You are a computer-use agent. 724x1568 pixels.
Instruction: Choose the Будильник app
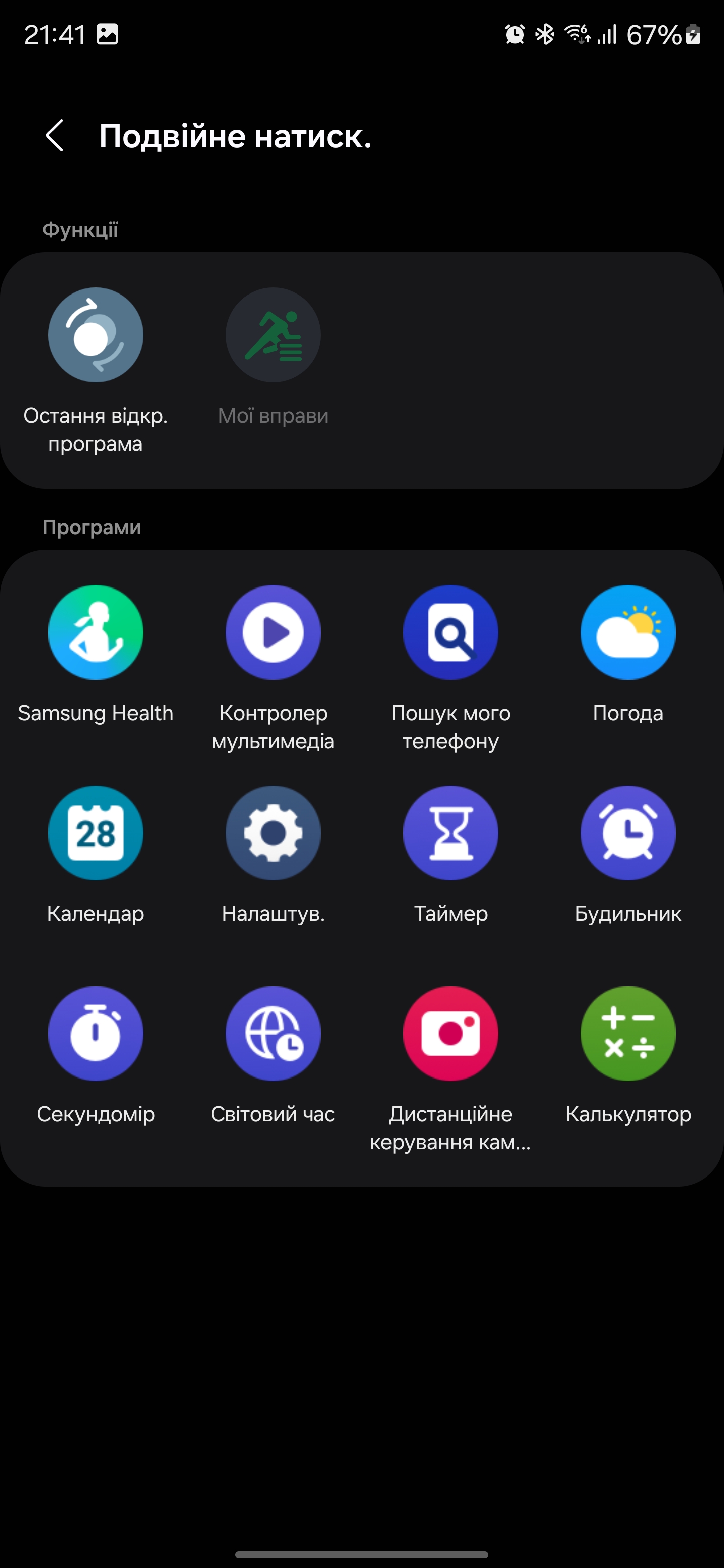tap(628, 833)
